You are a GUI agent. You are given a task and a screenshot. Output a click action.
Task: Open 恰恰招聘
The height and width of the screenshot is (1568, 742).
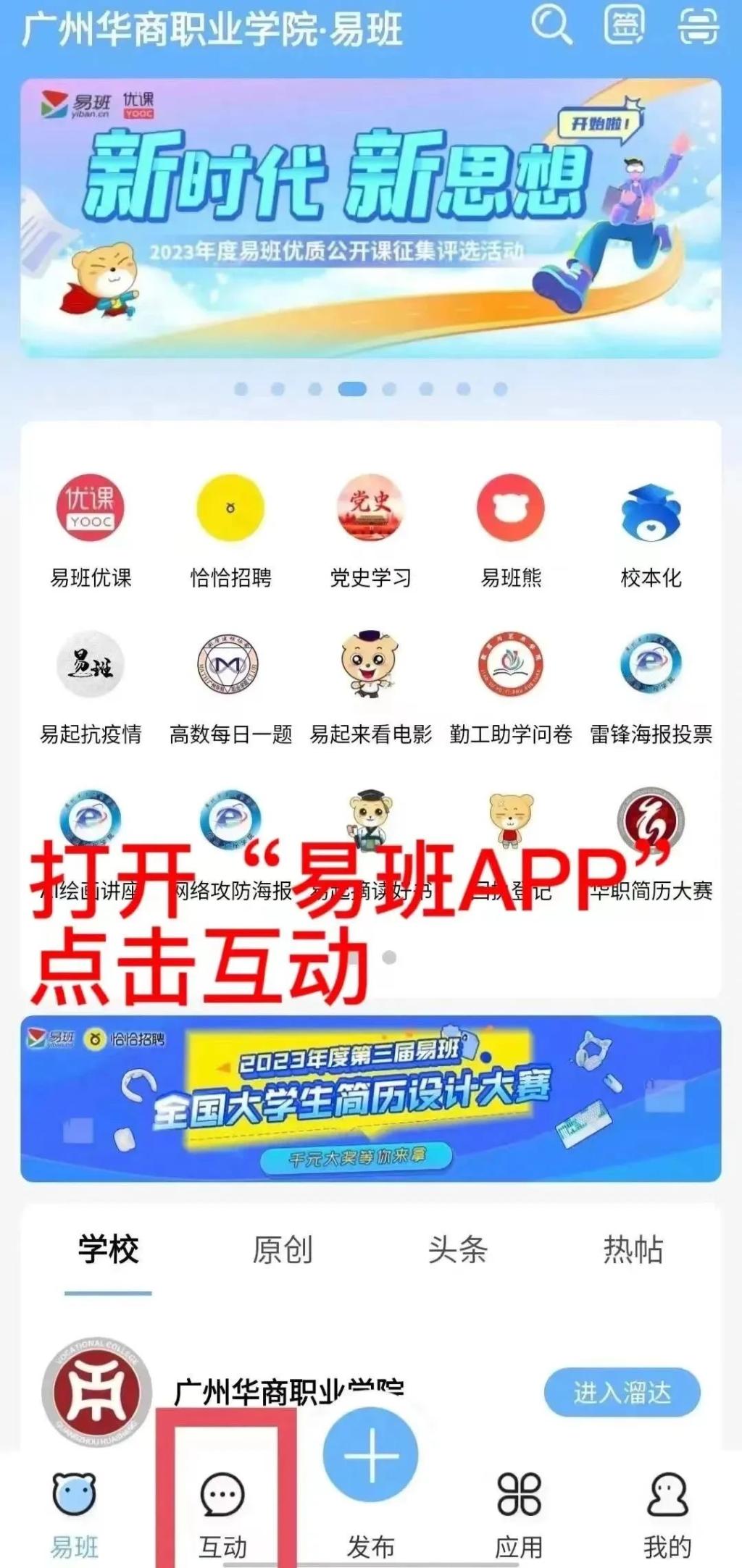[230, 508]
